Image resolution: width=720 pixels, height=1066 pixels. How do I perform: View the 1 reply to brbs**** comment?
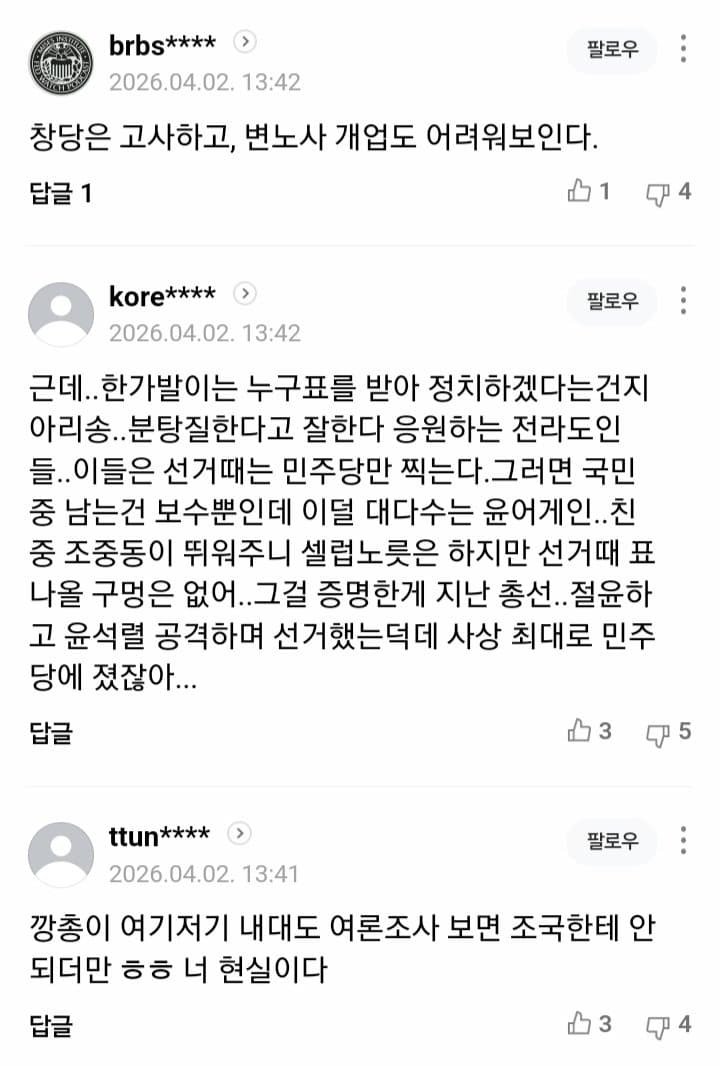[60, 193]
